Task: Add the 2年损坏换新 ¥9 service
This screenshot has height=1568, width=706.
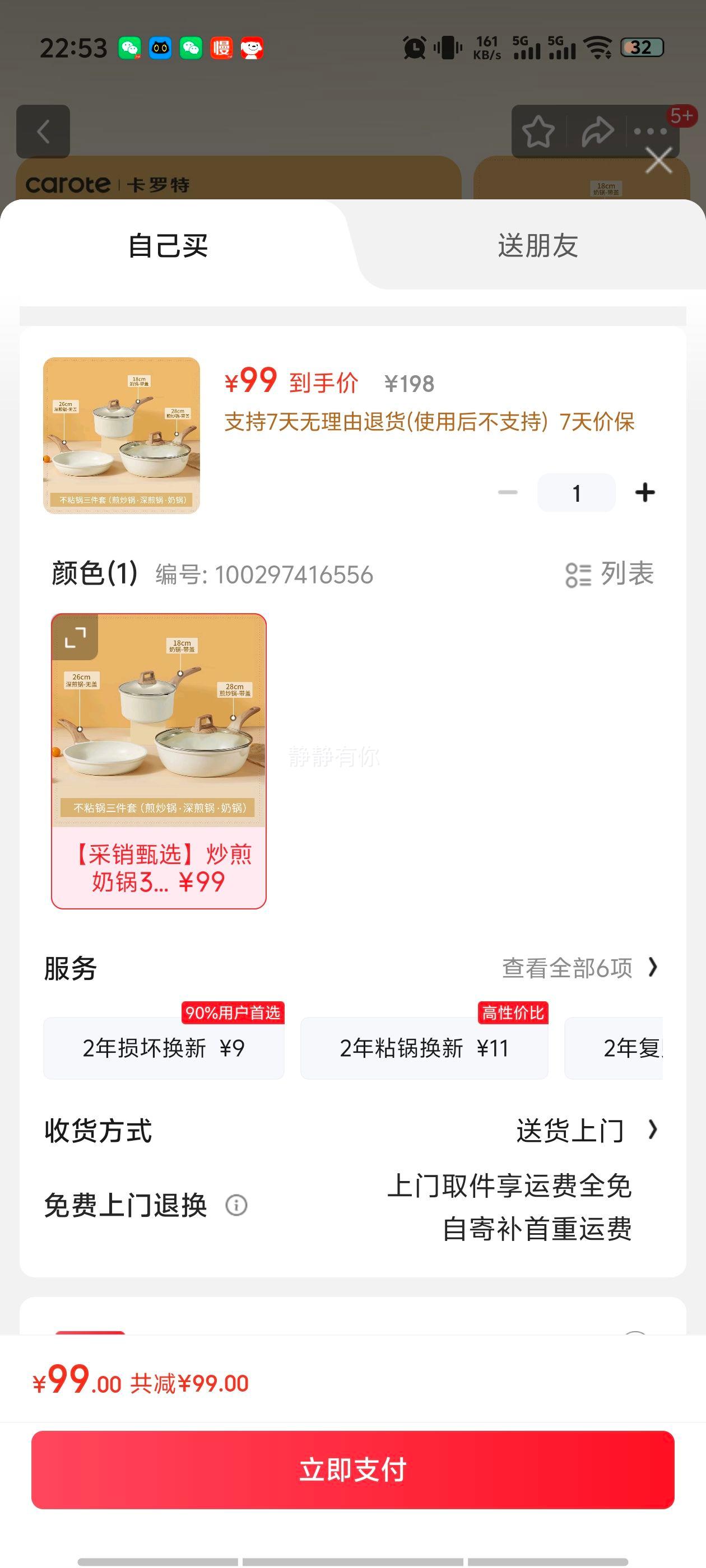Action: pos(163,1048)
